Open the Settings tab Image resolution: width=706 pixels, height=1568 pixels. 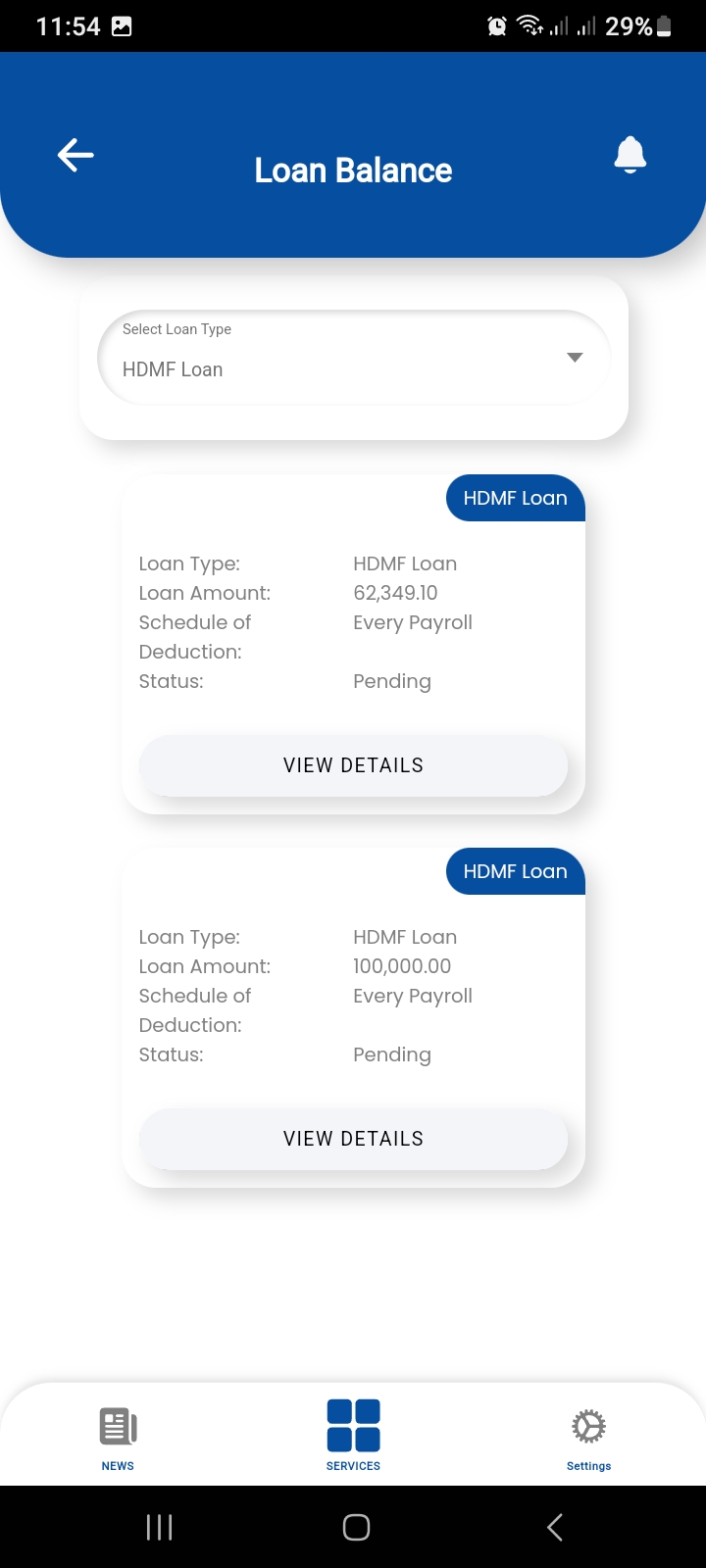(588, 1436)
